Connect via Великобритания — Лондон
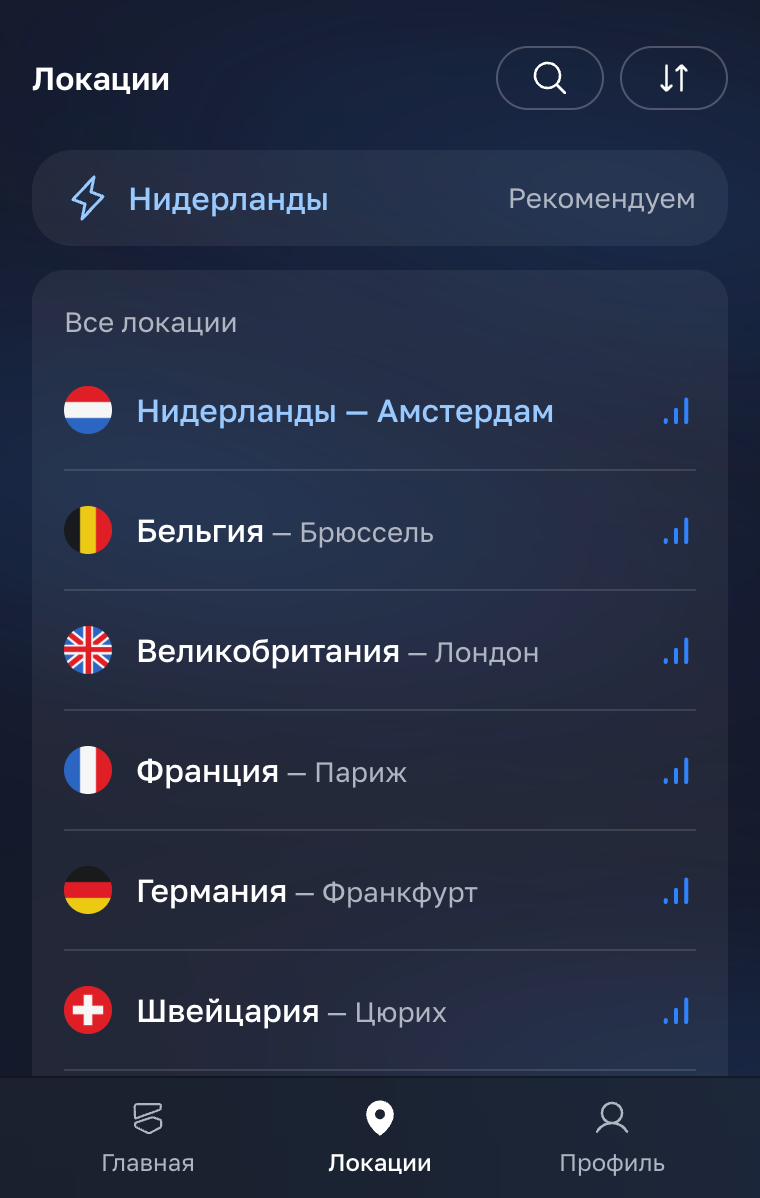 (x=379, y=652)
